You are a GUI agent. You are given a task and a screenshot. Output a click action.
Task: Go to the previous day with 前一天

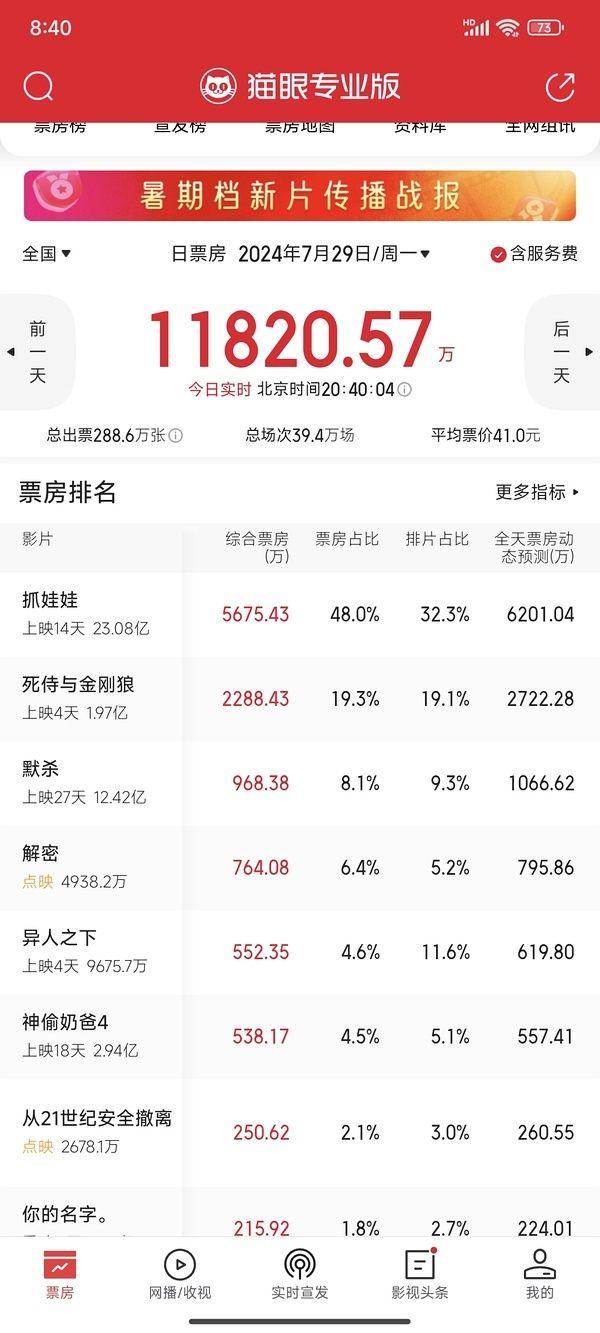tap(37, 352)
